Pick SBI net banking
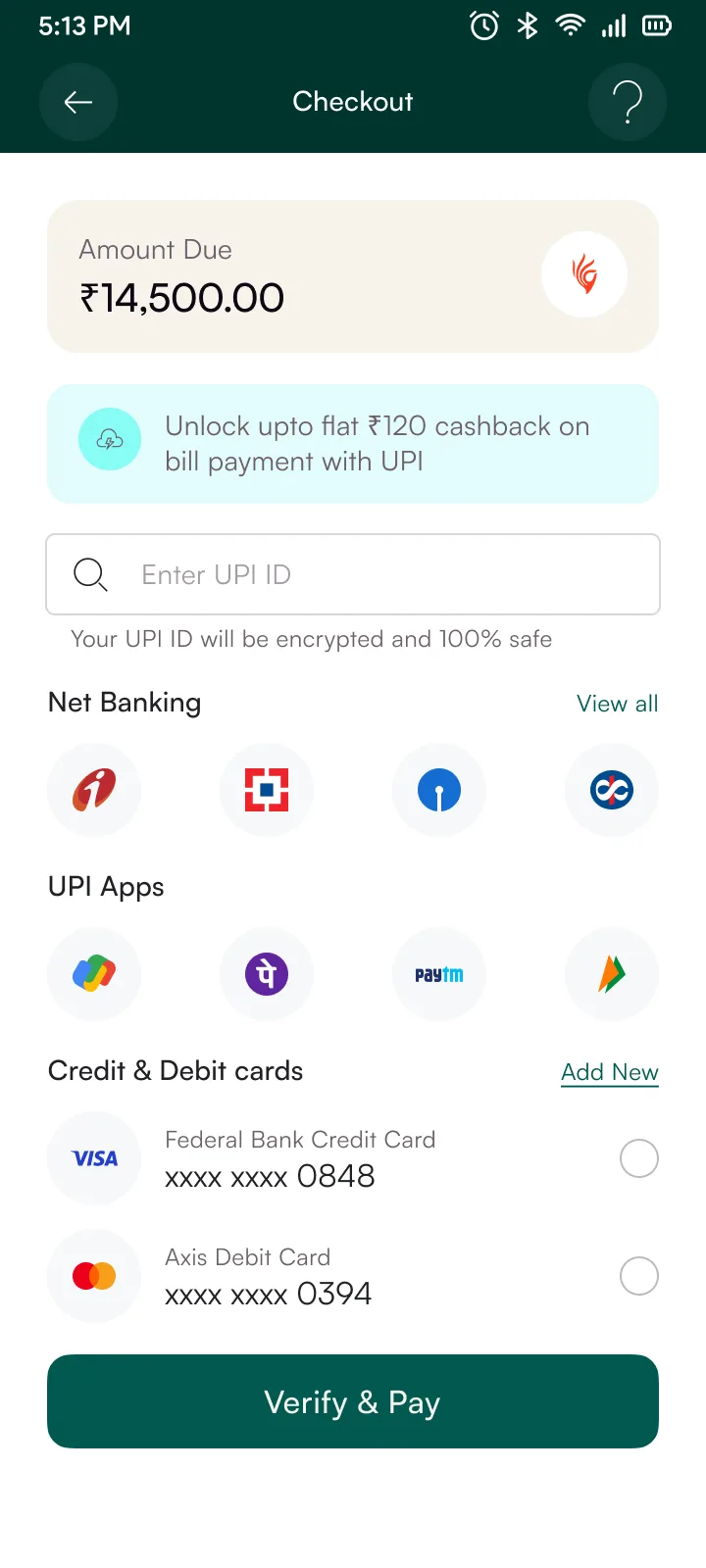This screenshot has width=706, height=1568. pos(439,790)
